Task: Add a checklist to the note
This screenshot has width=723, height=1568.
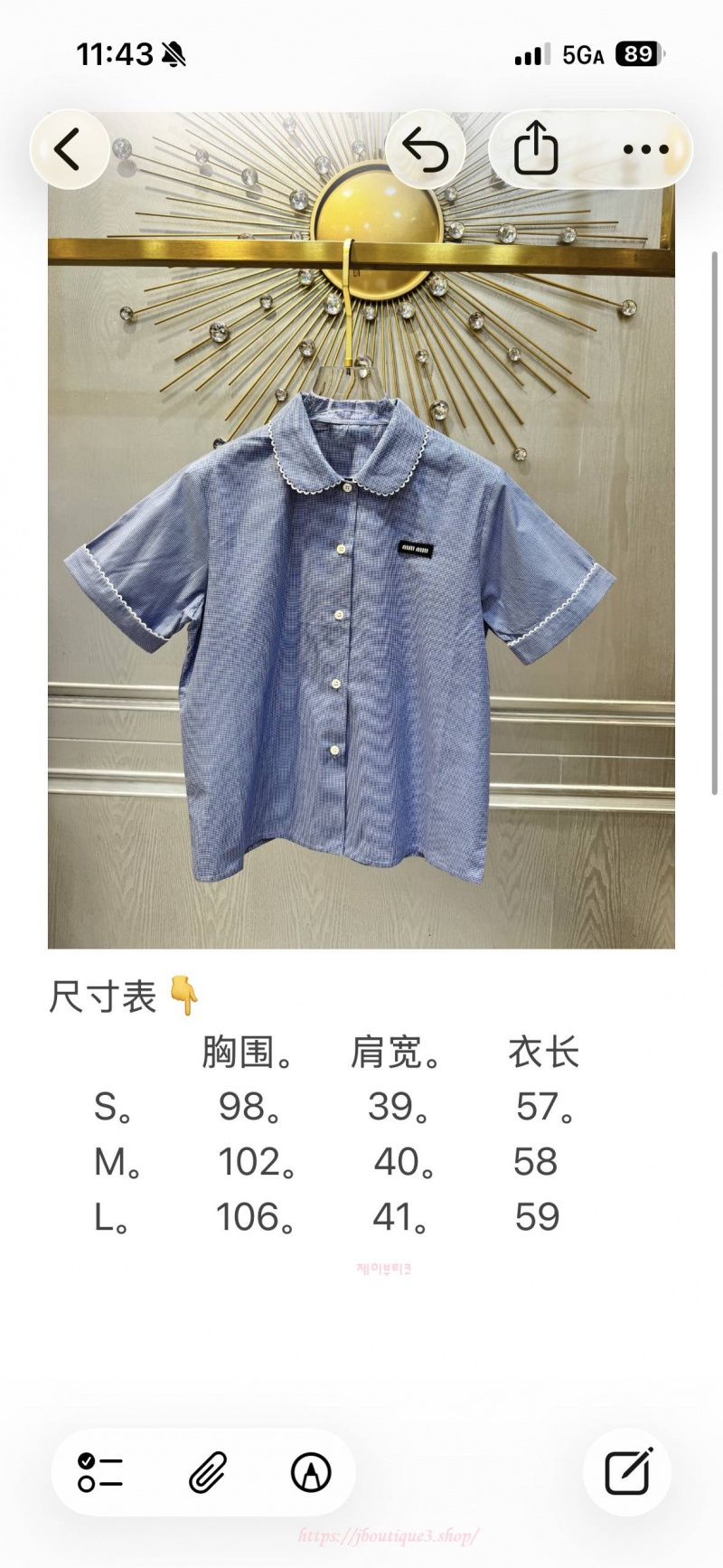Action: coord(100,1472)
